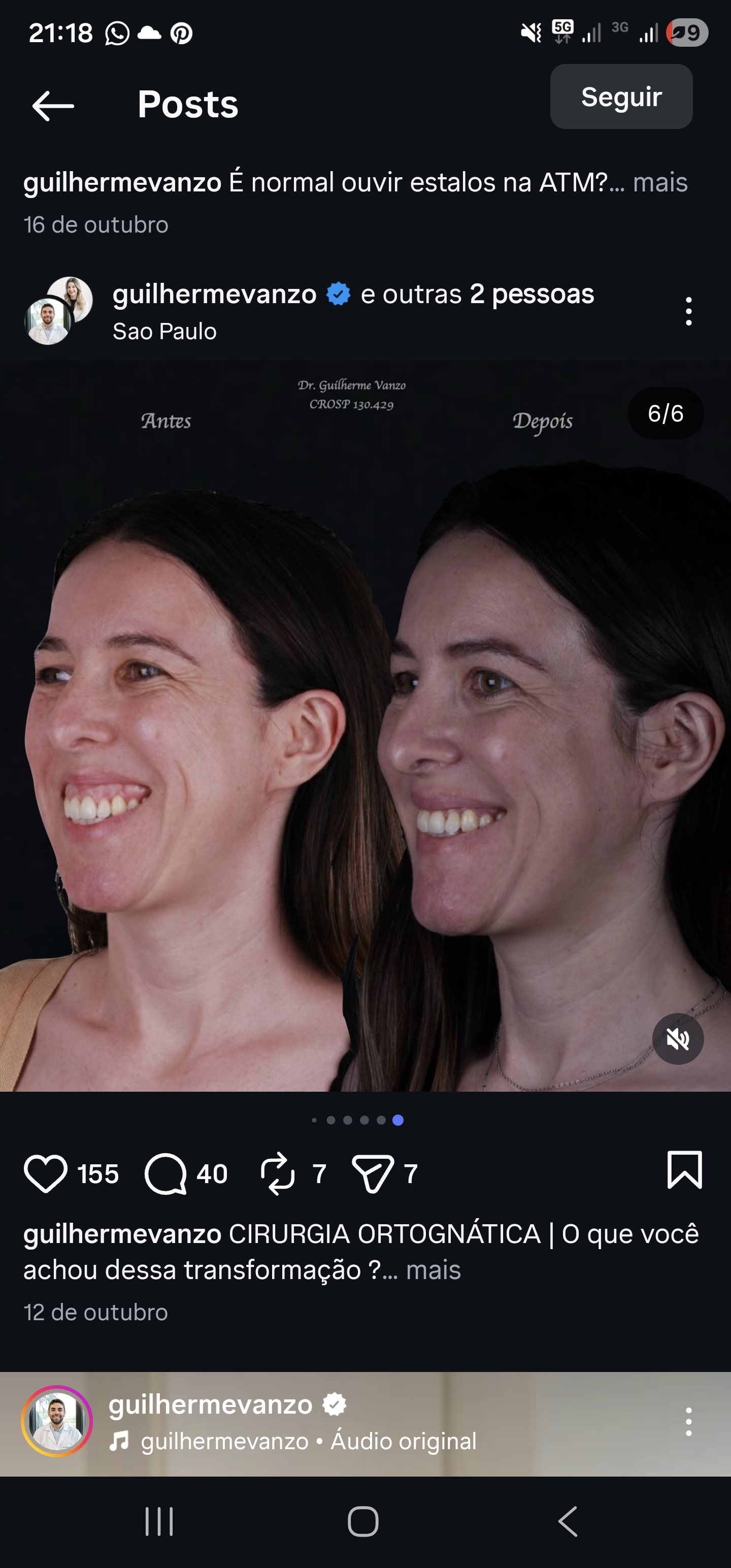Save the post with bookmark icon
Image resolution: width=731 pixels, height=1568 pixels.
point(685,1170)
